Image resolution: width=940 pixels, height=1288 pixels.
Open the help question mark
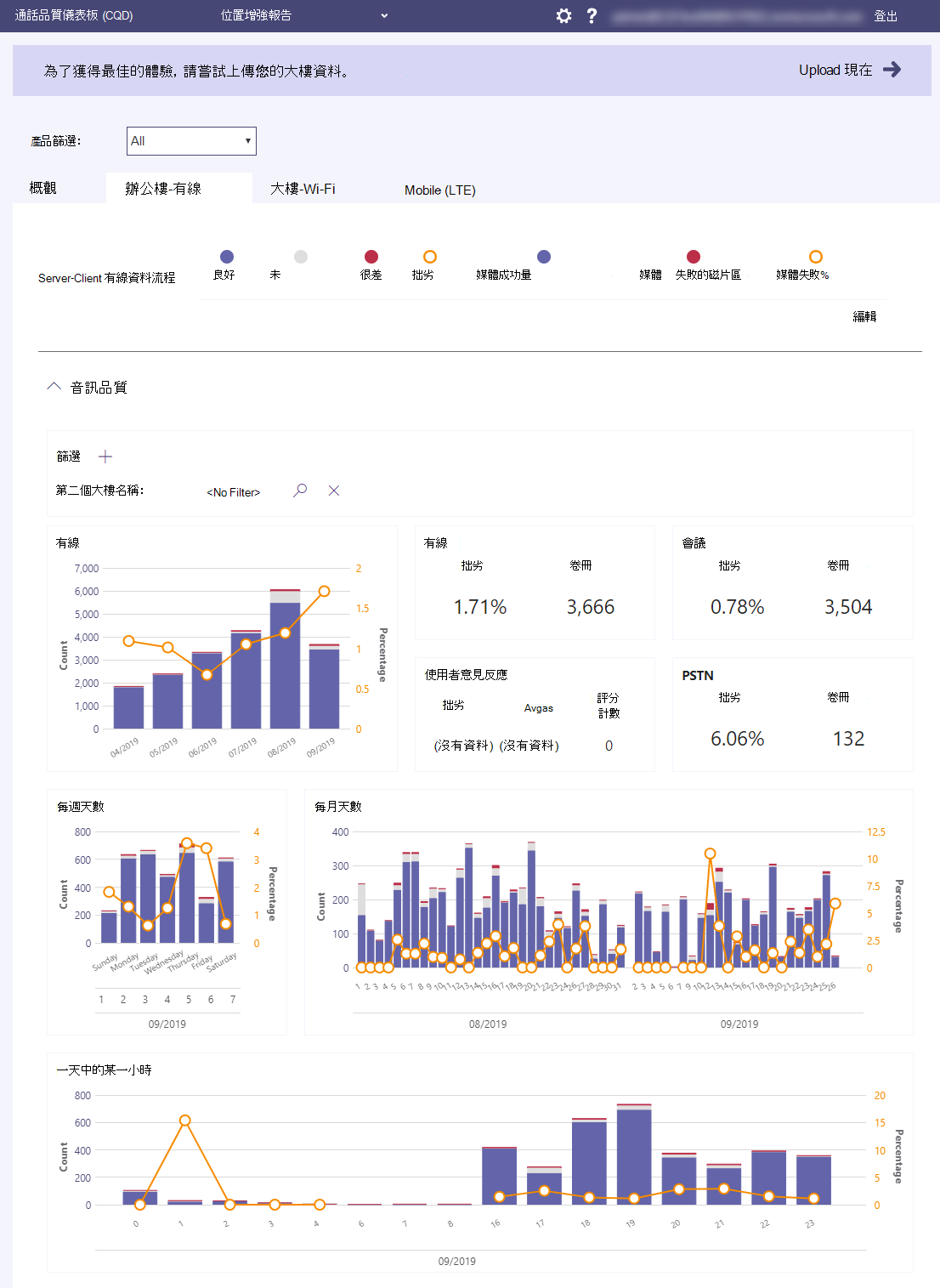(592, 16)
